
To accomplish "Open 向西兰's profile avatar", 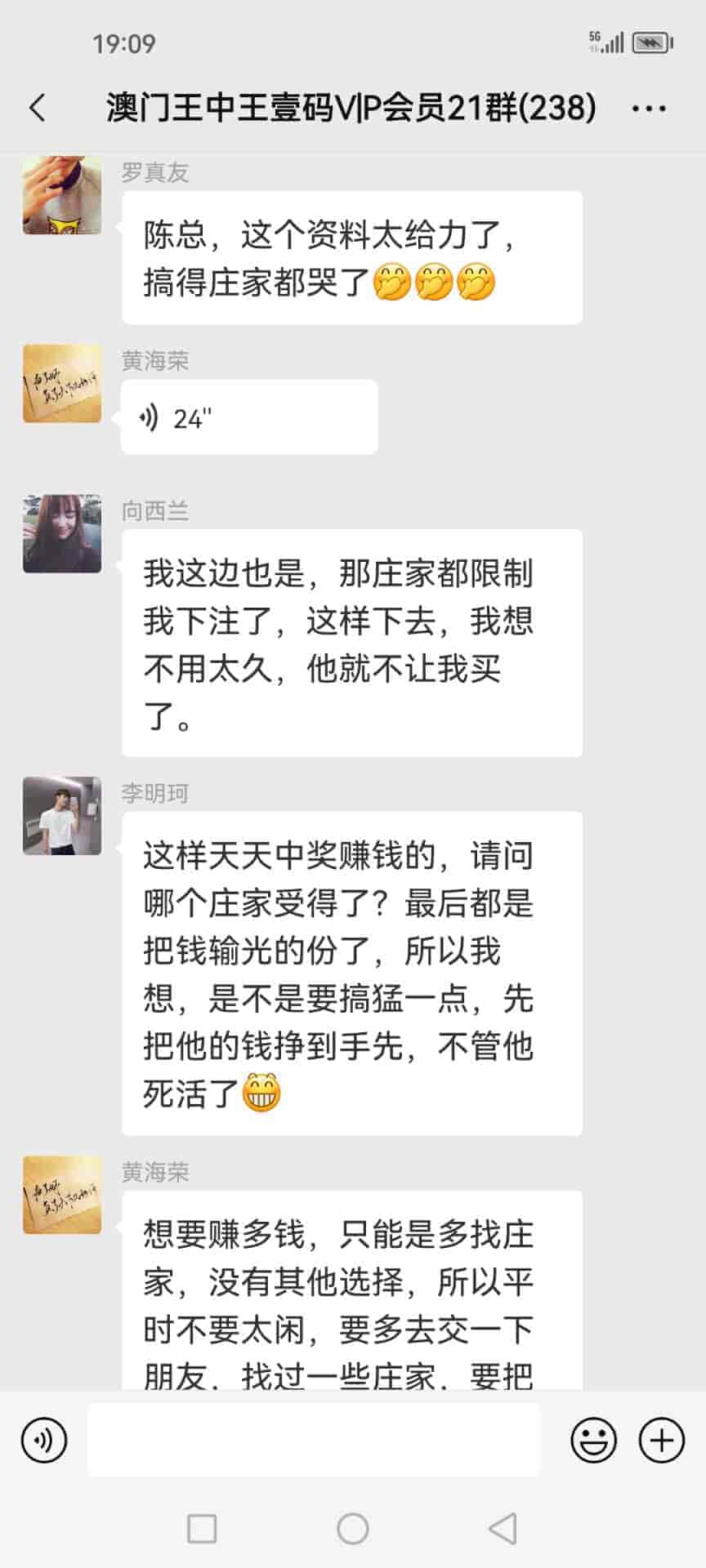I will click(62, 533).
